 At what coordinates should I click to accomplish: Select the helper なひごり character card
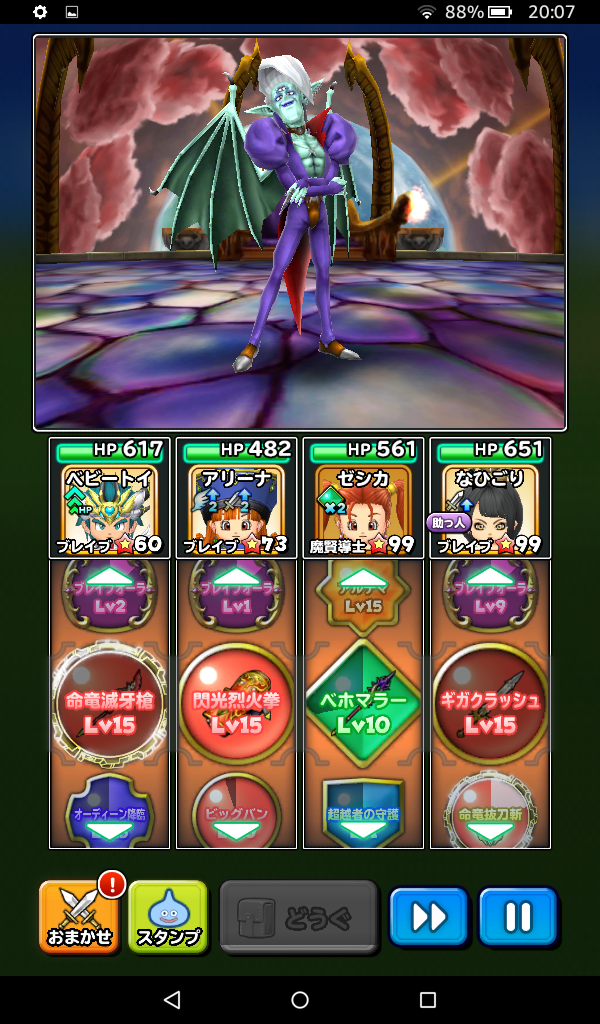coord(490,498)
